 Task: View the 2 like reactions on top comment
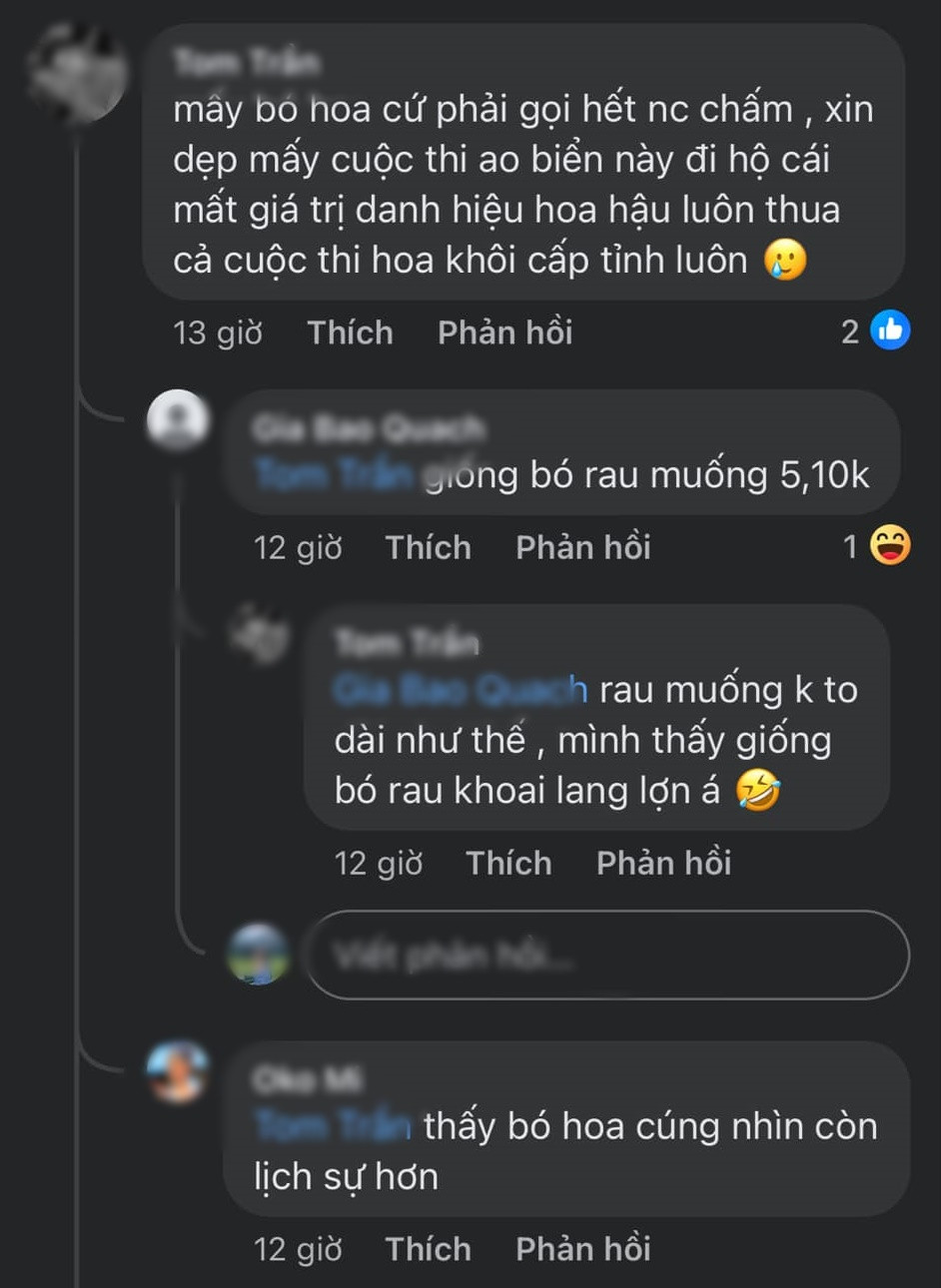[x=876, y=331]
